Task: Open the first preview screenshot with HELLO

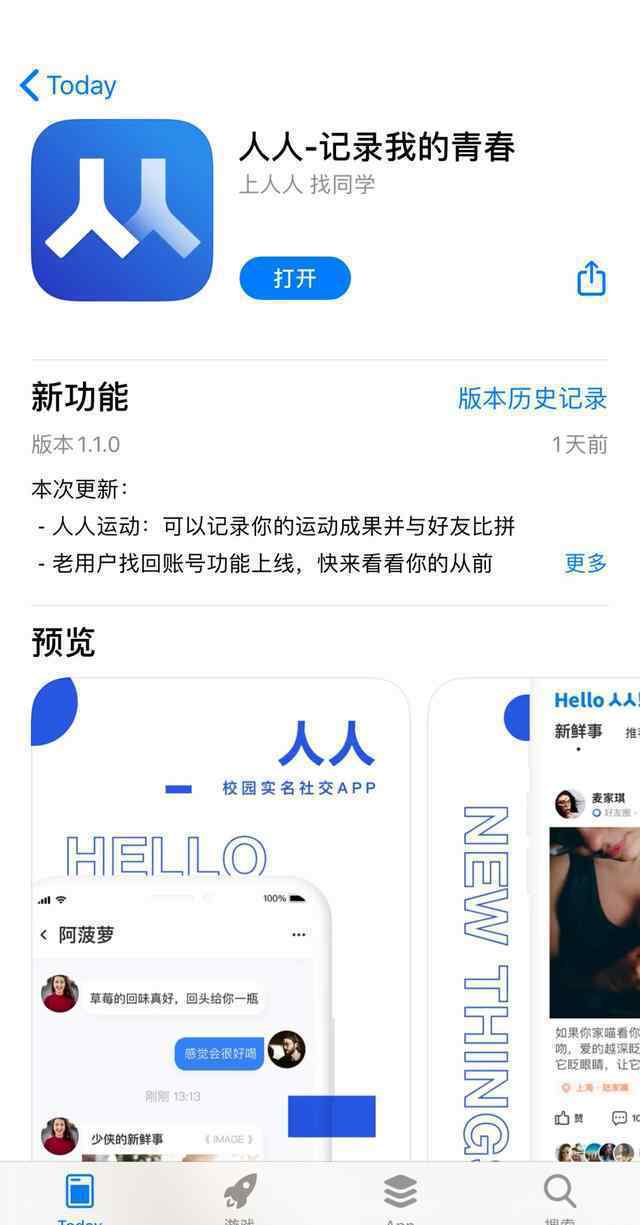Action: [220, 920]
